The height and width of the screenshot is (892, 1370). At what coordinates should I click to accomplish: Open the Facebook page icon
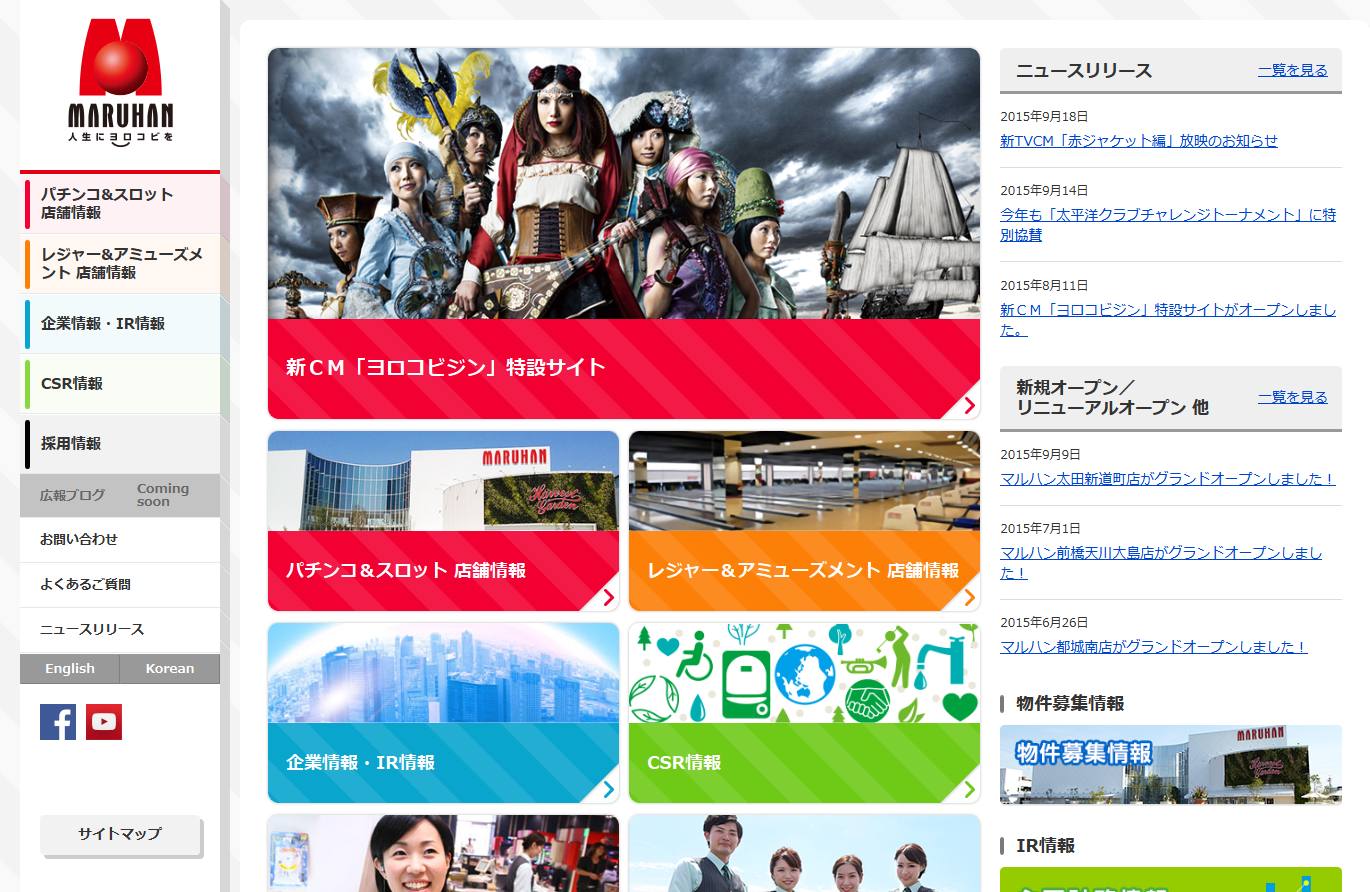(x=58, y=722)
